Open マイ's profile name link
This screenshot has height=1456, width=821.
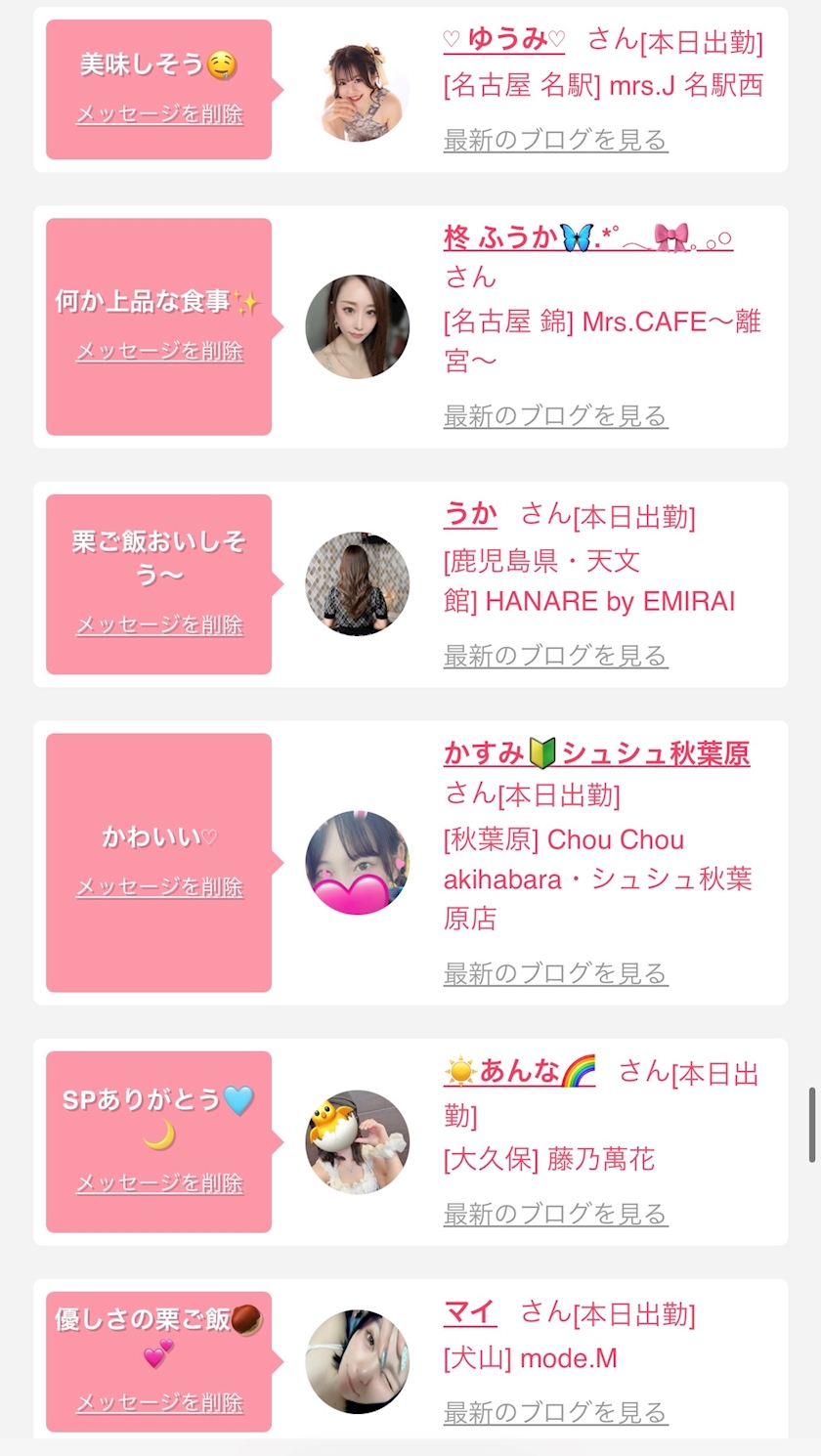[x=470, y=1311]
